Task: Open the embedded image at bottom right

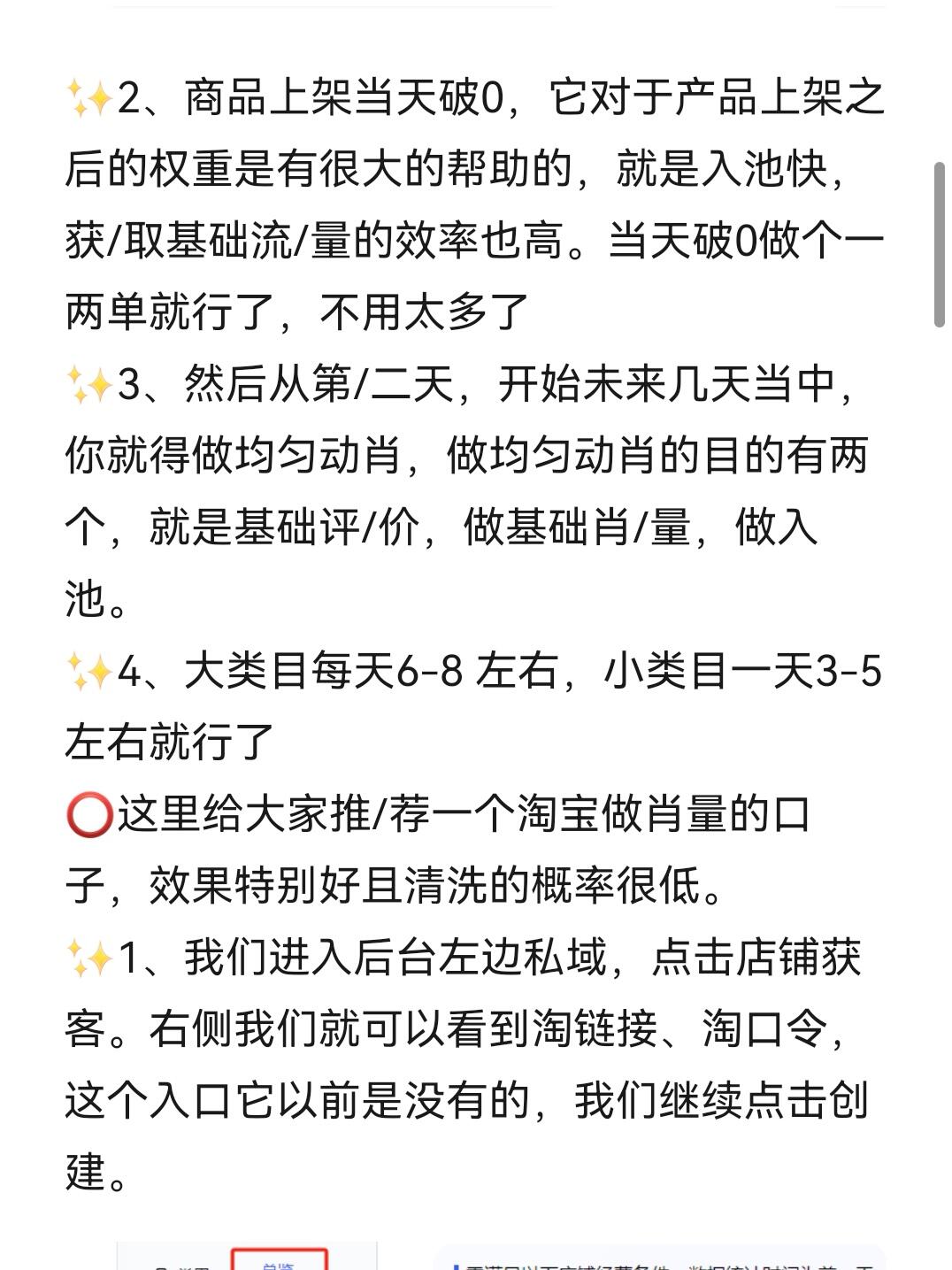Action: tap(659, 1258)
